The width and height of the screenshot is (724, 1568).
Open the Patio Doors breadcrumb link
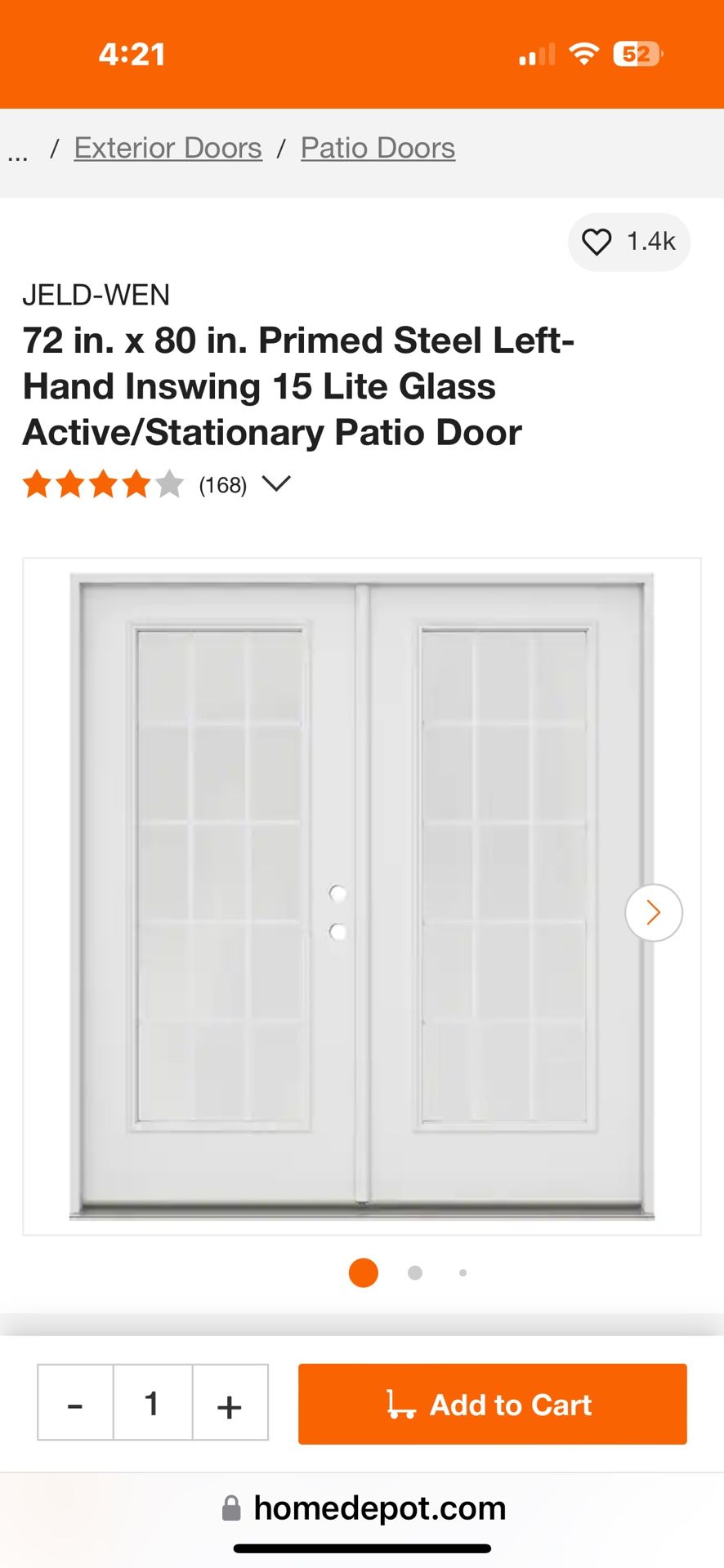pyautogui.click(x=378, y=148)
